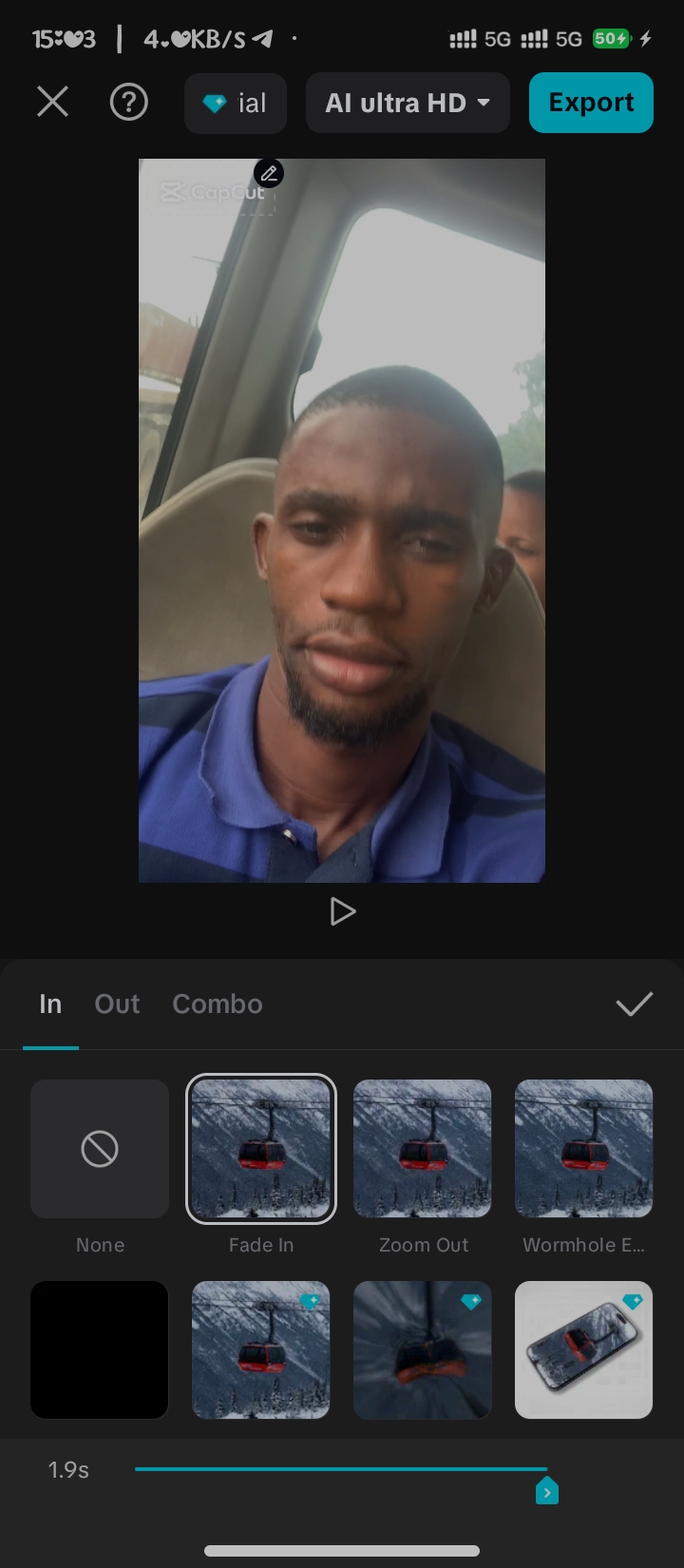Tap the pencil edit icon on watermark
The image size is (684, 1568).
coord(269,173)
